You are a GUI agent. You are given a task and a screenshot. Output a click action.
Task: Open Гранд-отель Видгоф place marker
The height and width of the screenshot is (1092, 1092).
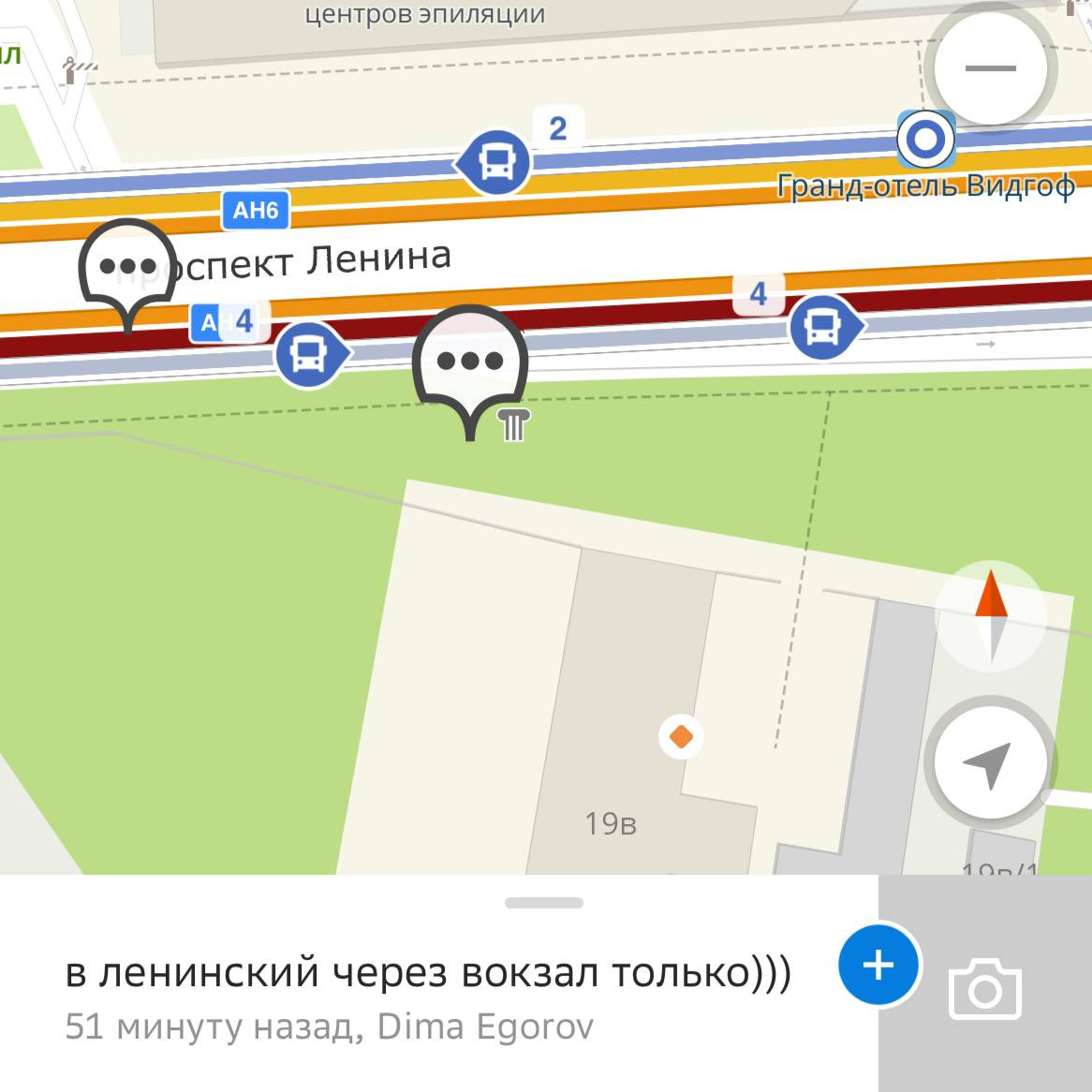[925, 140]
